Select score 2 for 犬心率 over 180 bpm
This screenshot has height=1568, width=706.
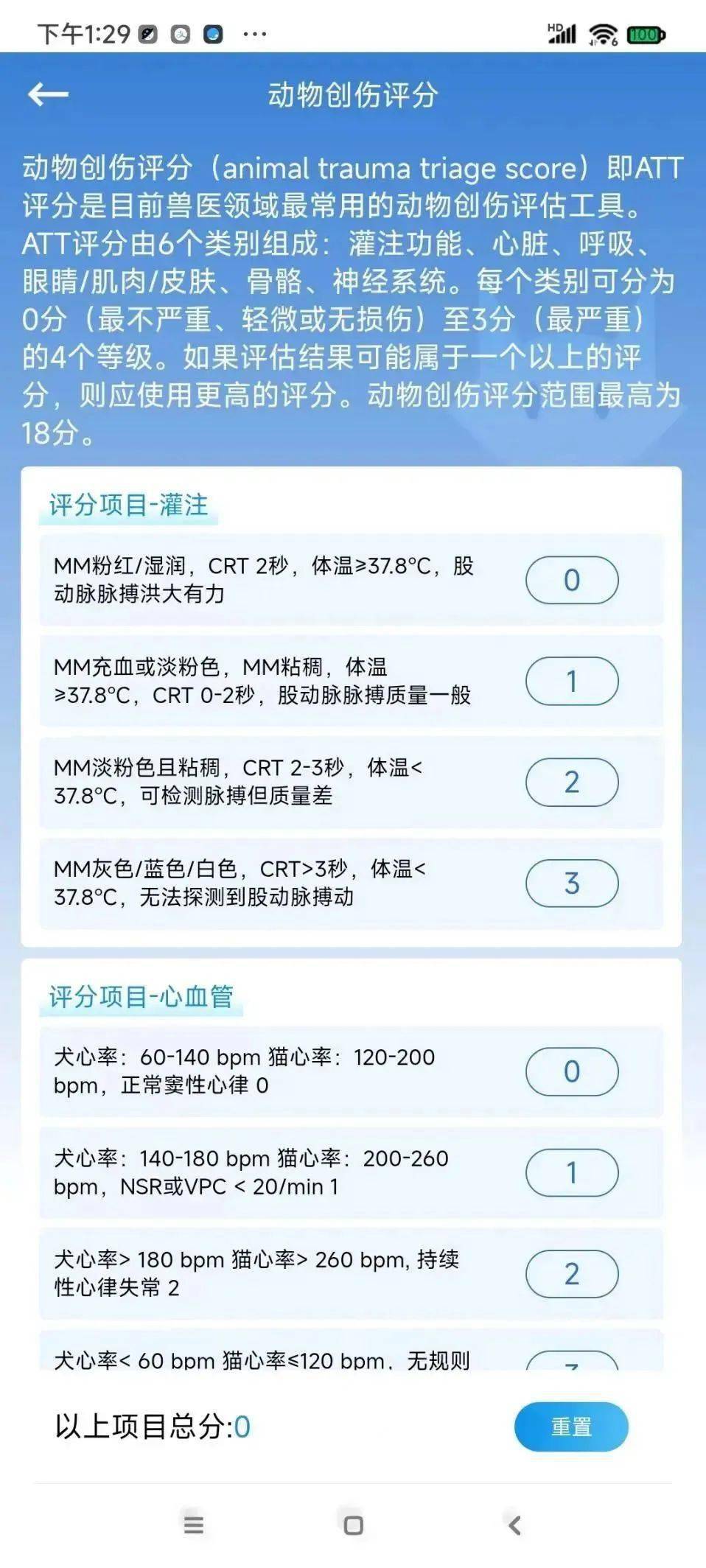click(573, 1273)
